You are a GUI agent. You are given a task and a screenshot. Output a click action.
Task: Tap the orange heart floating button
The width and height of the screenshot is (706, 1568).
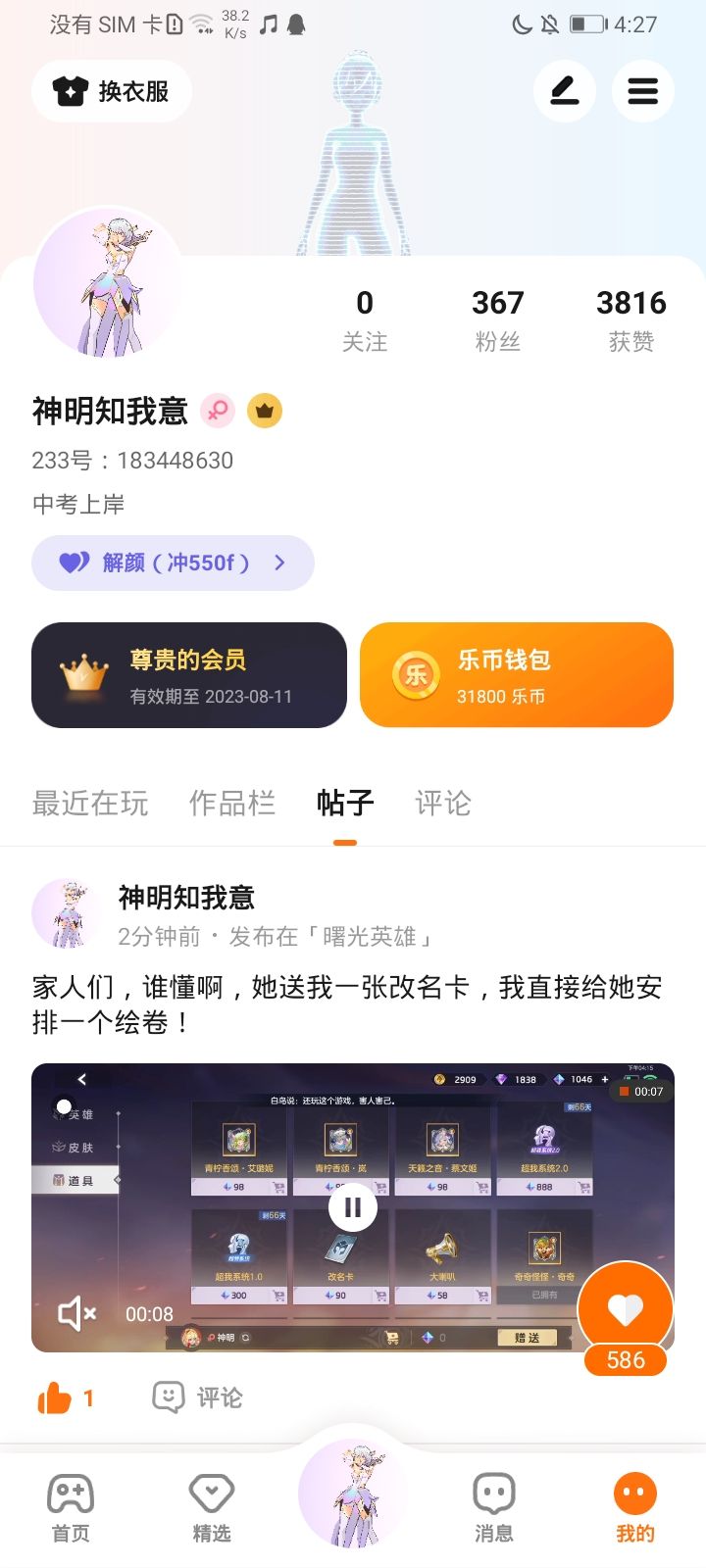click(625, 1309)
